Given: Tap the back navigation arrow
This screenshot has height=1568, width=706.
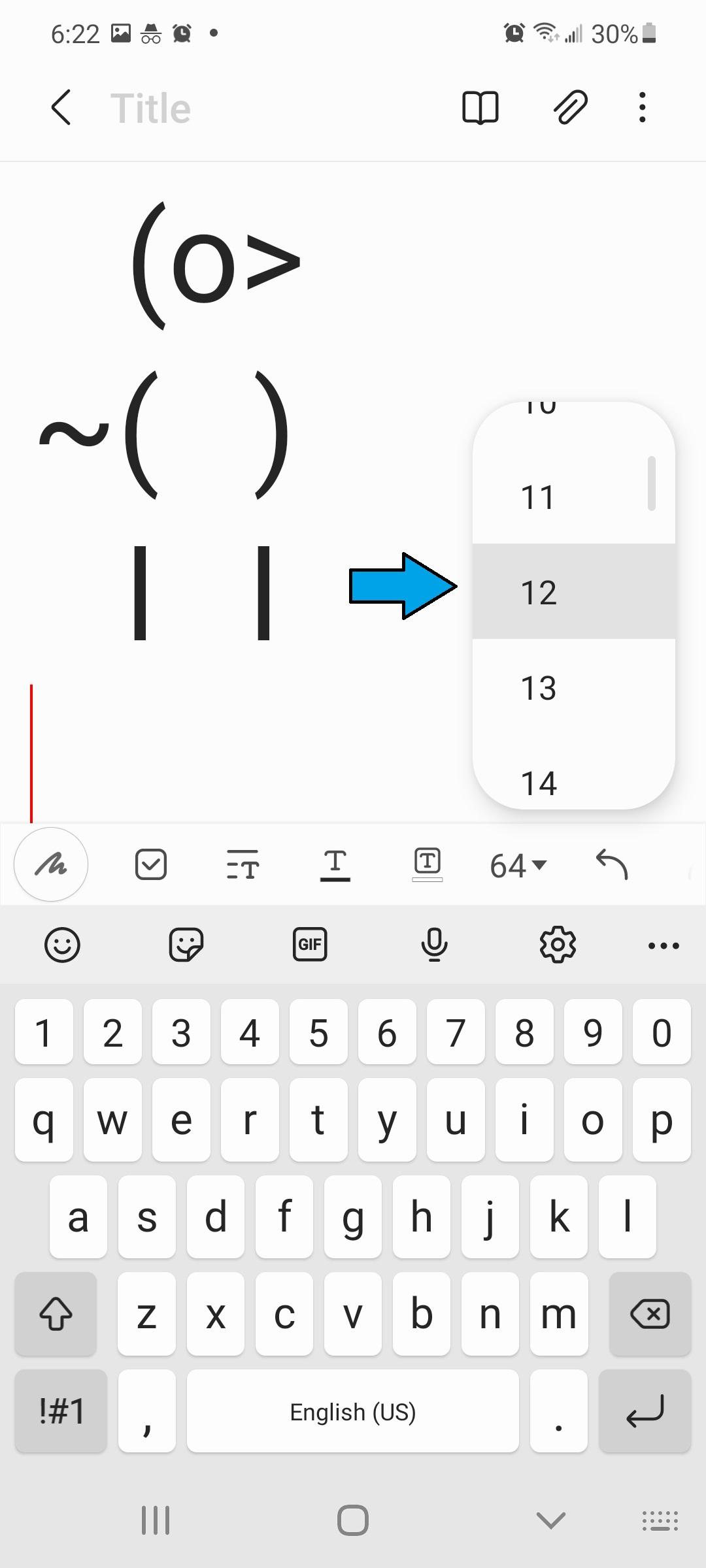Looking at the screenshot, I should pyautogui.click(x=61, y=106).
